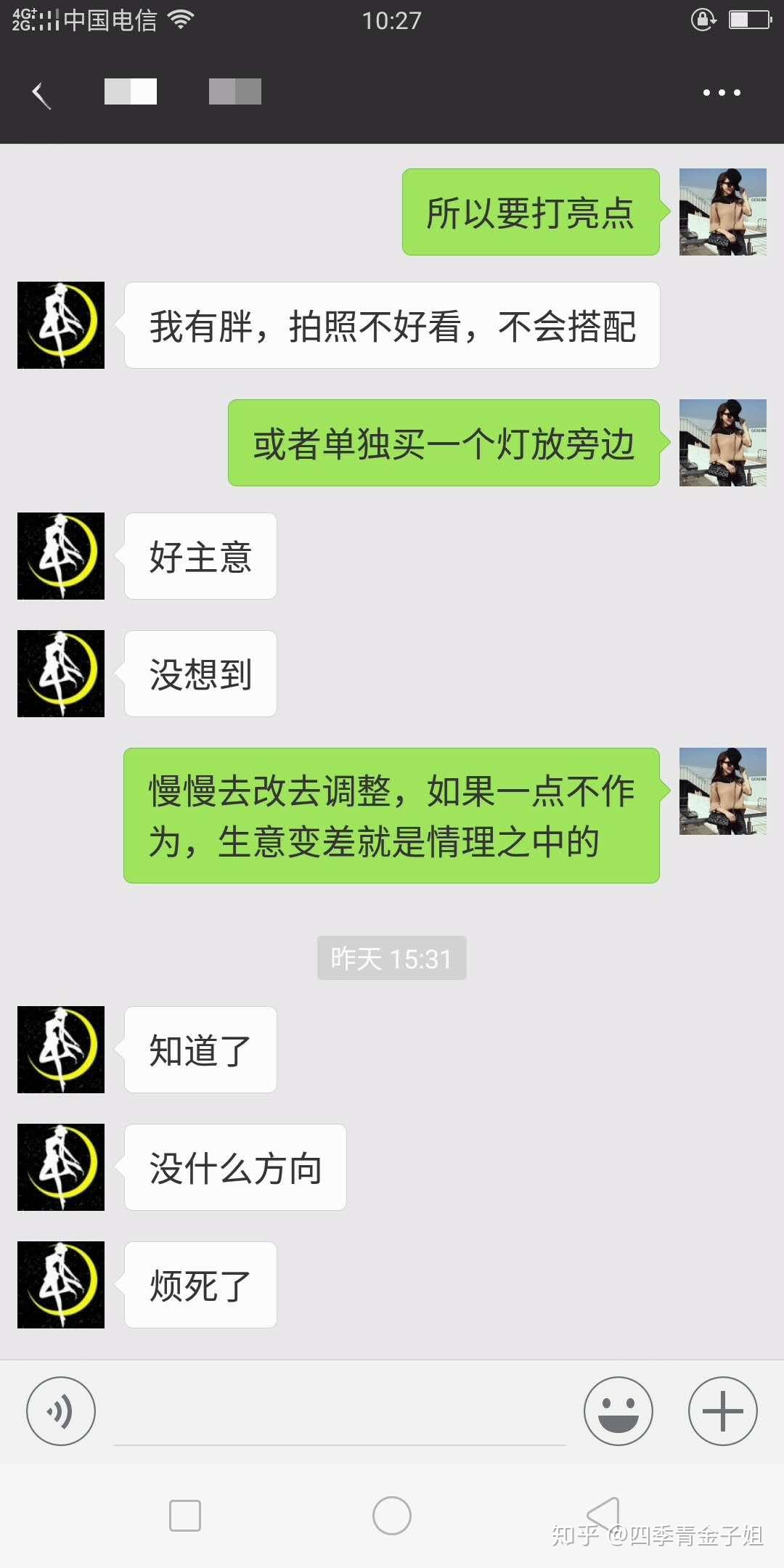
Task: Switch to voice message input
Action: (x=61, y=1411)
